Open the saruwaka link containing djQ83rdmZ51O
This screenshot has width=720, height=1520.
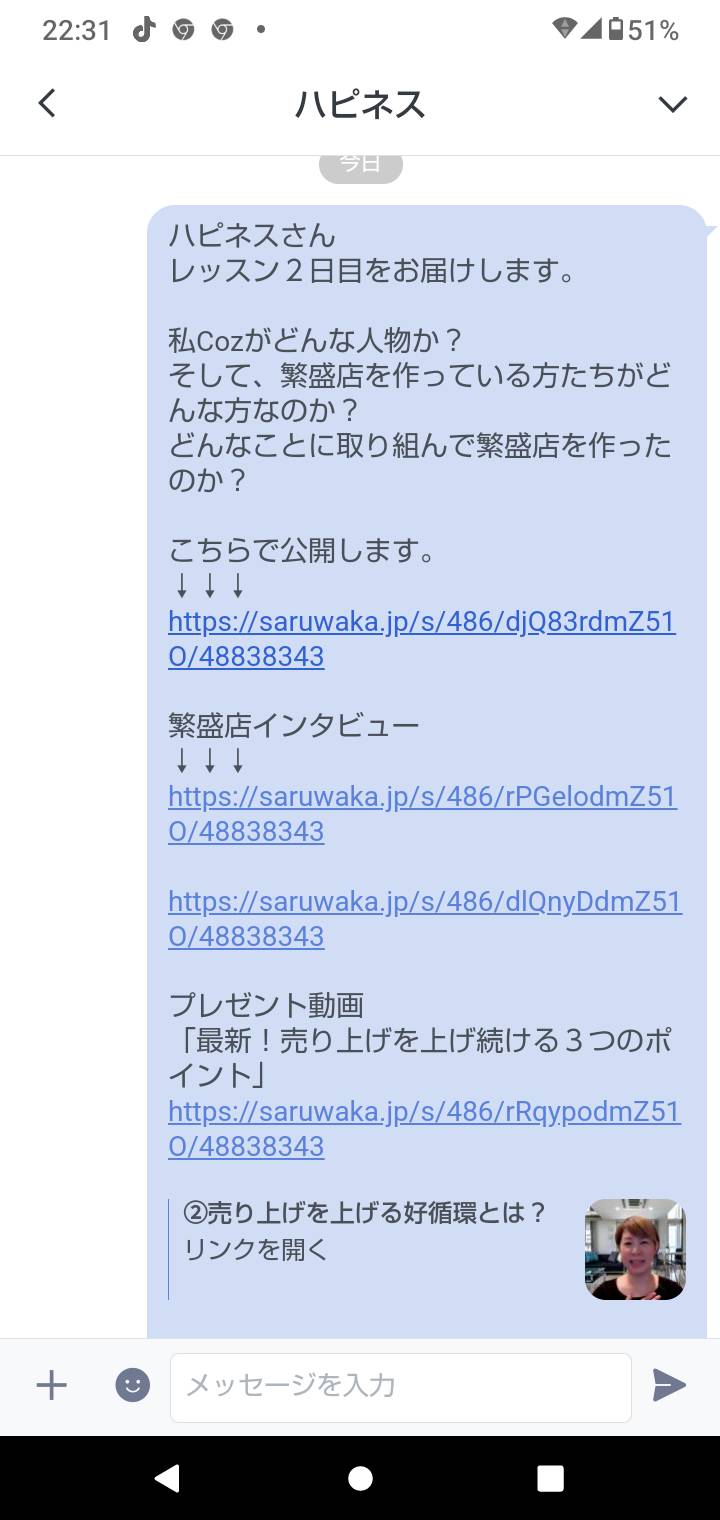pyautogui.click(x=422, y=639)
